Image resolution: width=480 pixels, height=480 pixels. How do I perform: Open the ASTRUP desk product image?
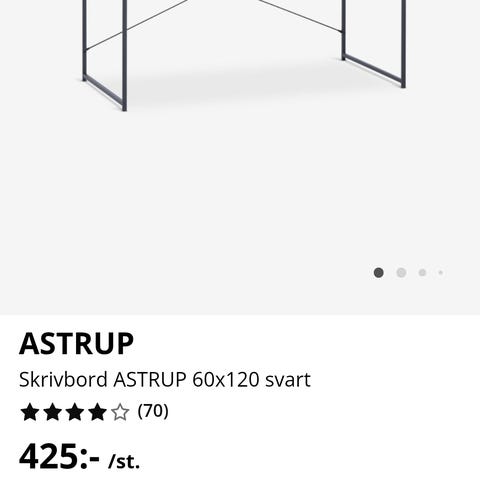tap(240, 157)
